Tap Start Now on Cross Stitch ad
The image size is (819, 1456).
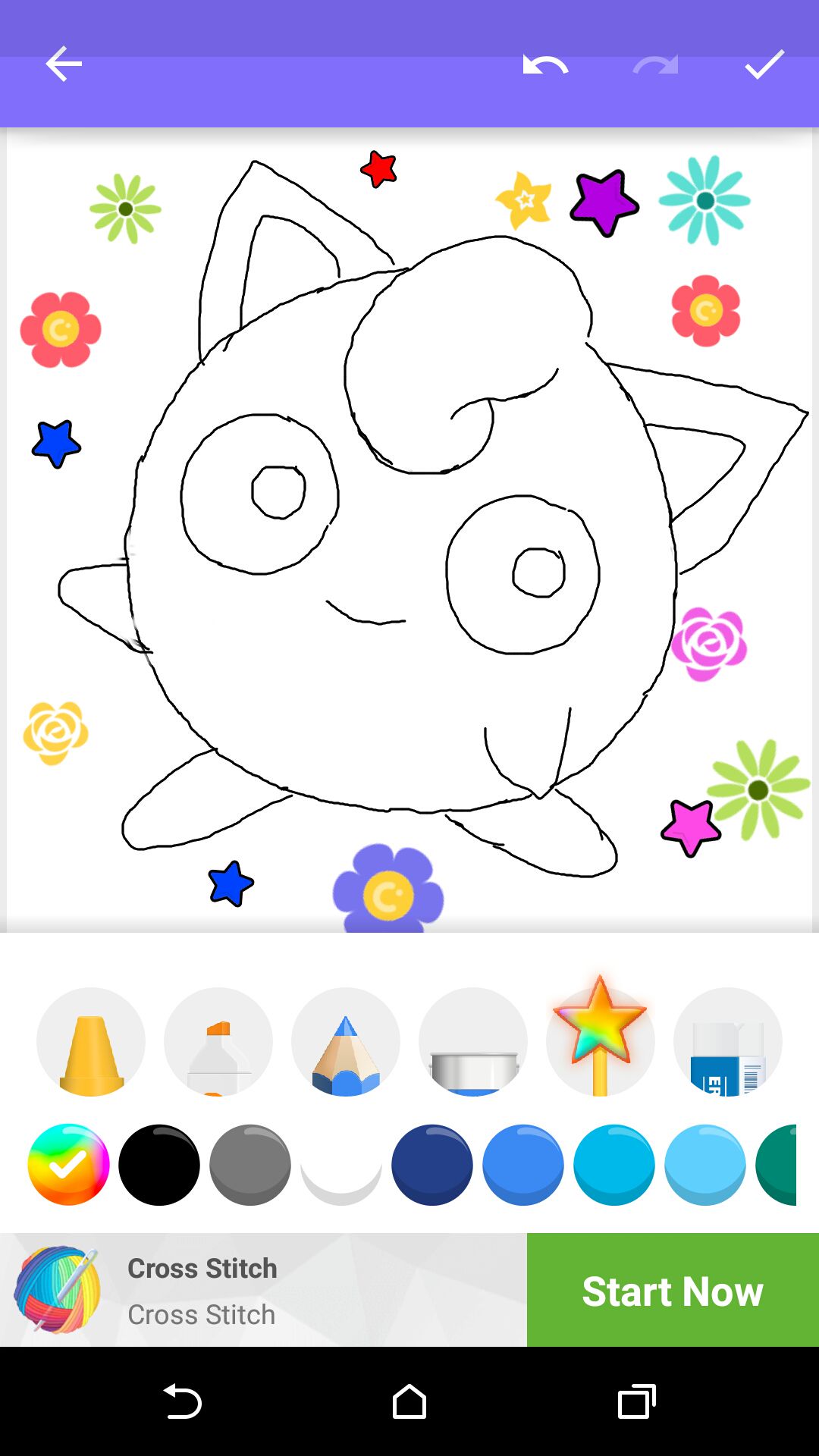pyautogui.click(x=672, y=1291)
